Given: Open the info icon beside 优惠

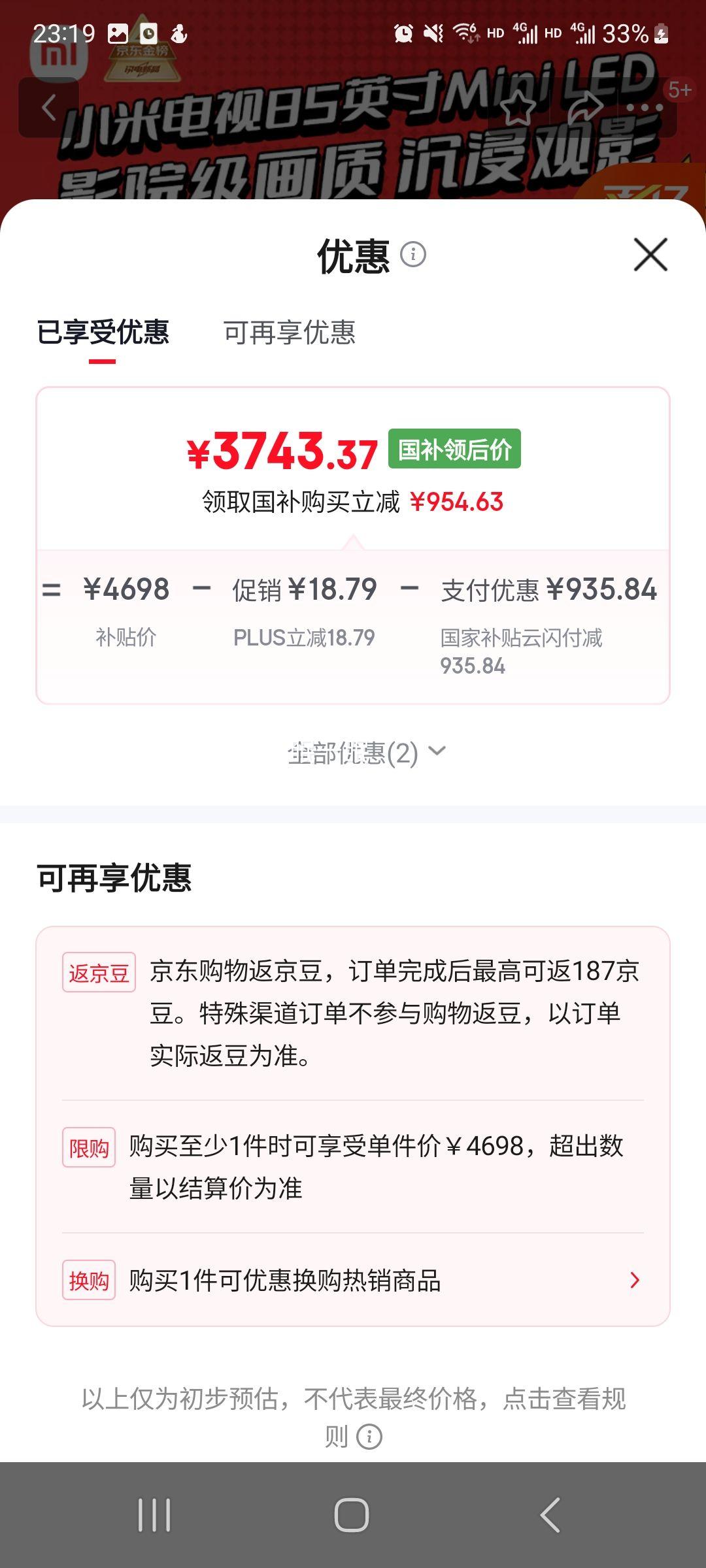Looking at the screenshot, I should coord(413,254).
